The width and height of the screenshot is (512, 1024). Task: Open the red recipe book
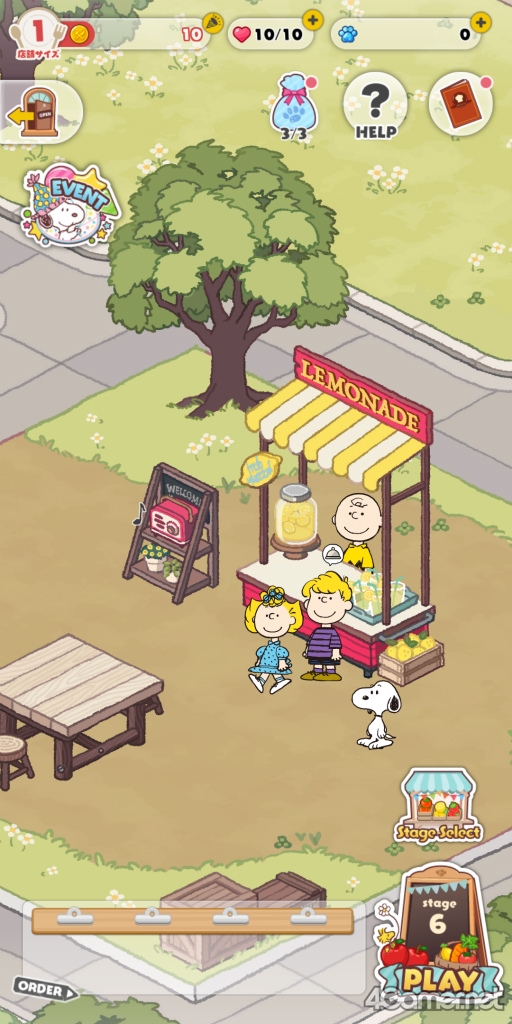tap(461, 104)
